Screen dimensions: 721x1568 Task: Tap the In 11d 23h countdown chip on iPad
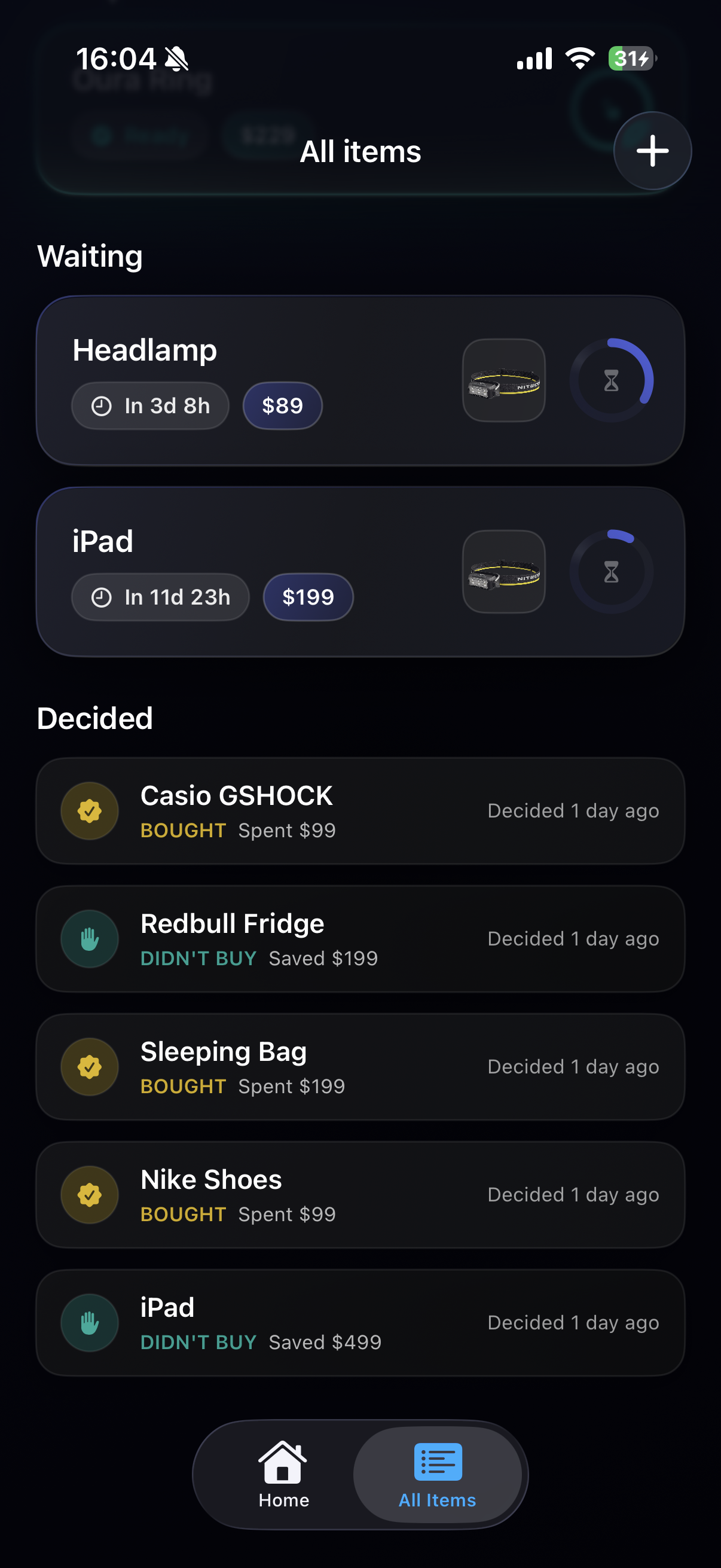point(160,597)
